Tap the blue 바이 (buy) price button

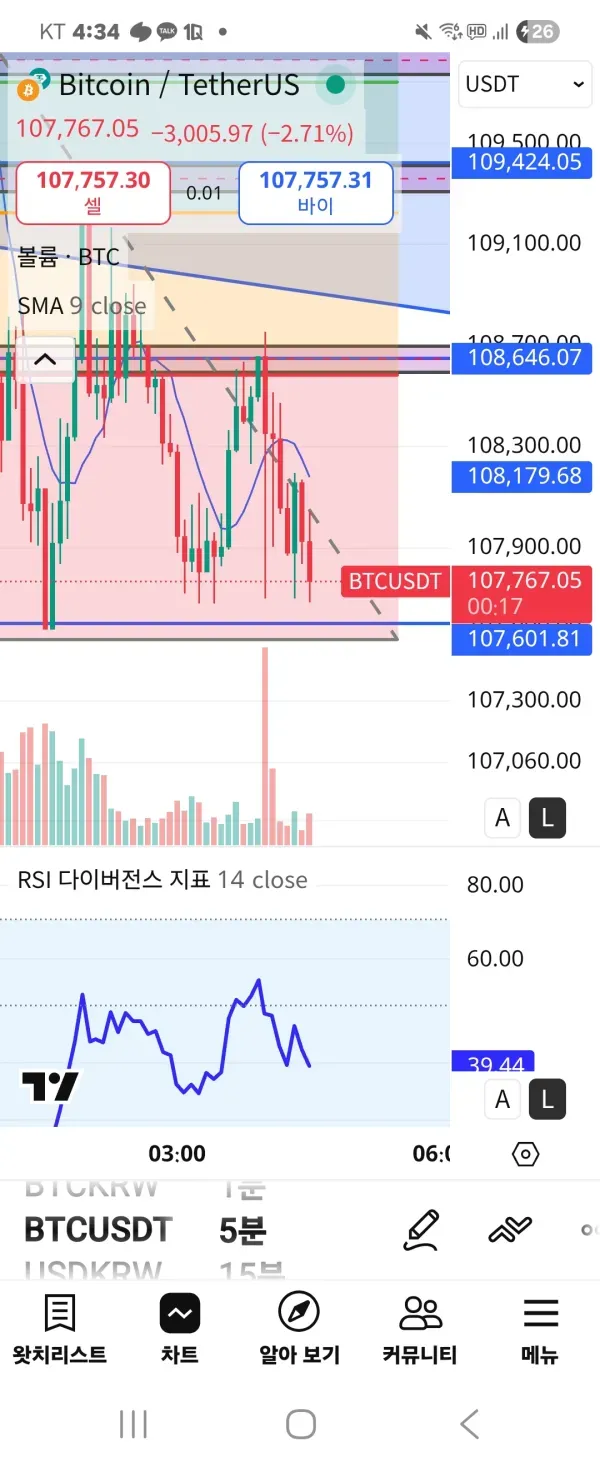(315, 193)
